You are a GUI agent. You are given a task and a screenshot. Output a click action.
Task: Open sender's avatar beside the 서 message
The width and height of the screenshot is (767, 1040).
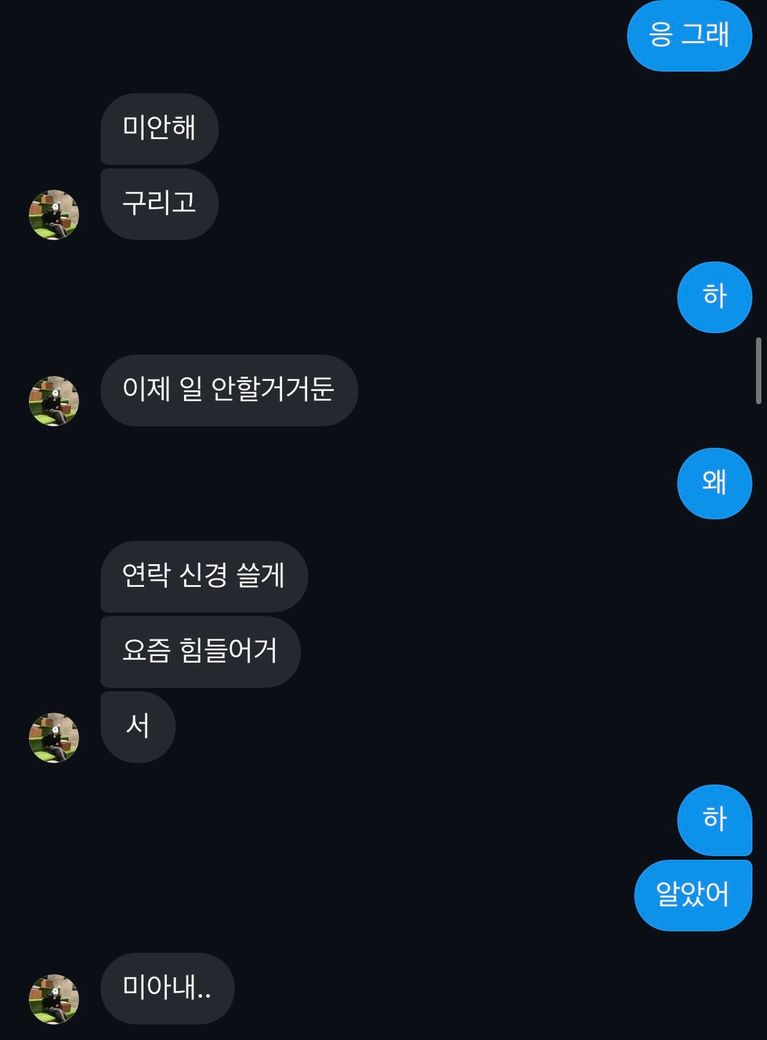[x=54, y=738]
